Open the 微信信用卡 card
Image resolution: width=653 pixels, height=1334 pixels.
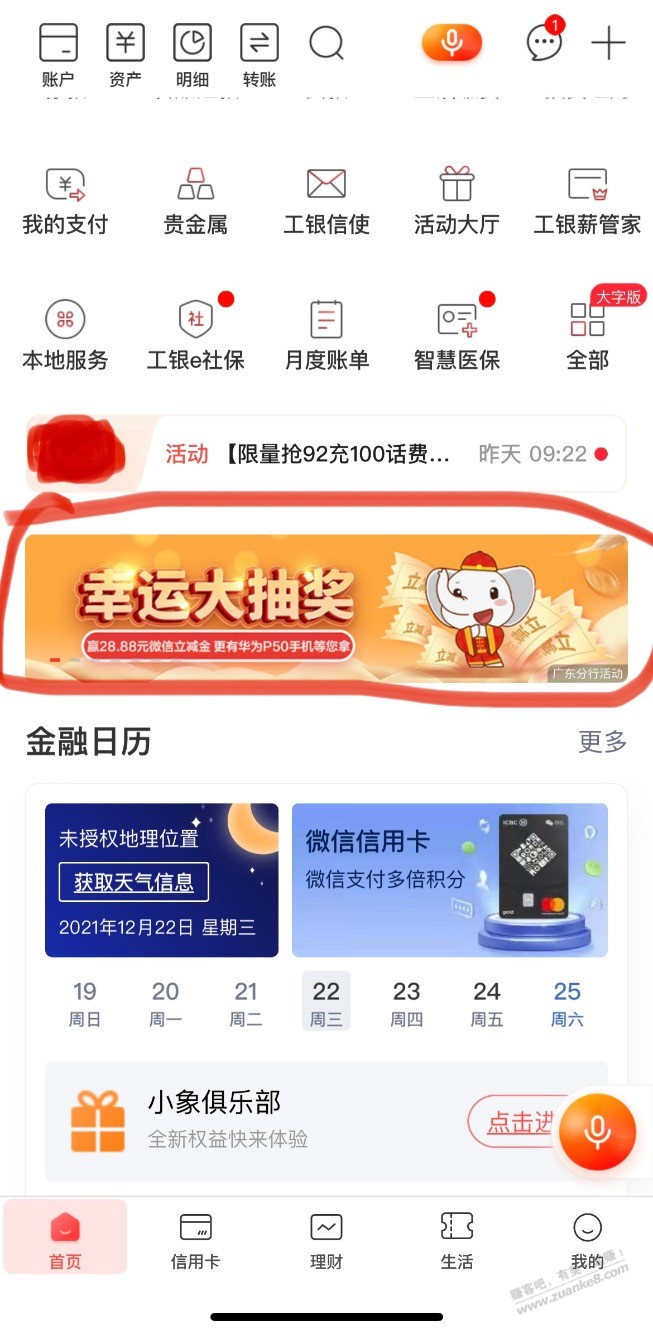coord(449,880)
